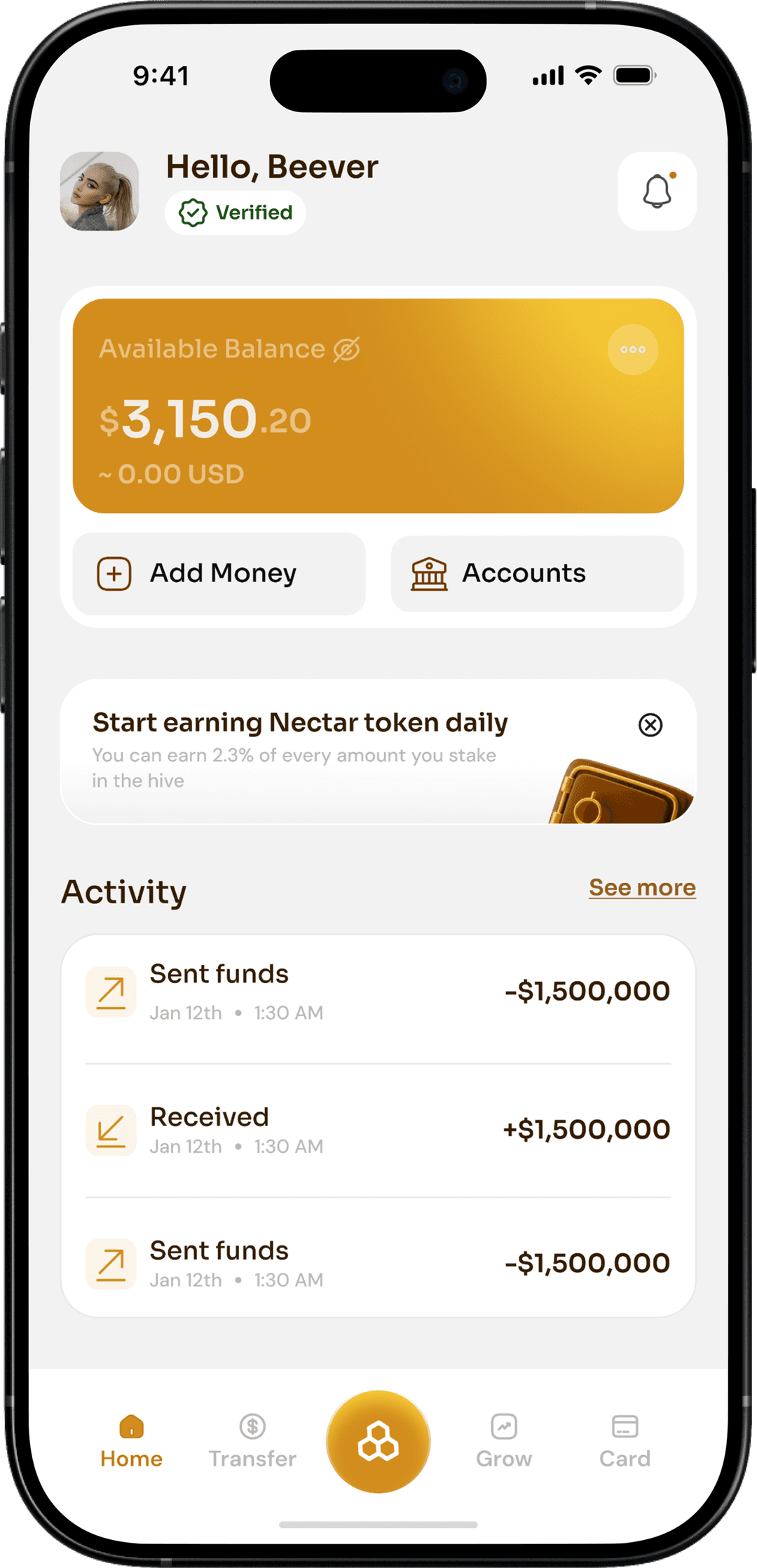Open the Received +$1,500,000 transaction
This screenshot has width=757, height=1568.
(x=378, y=1130)
